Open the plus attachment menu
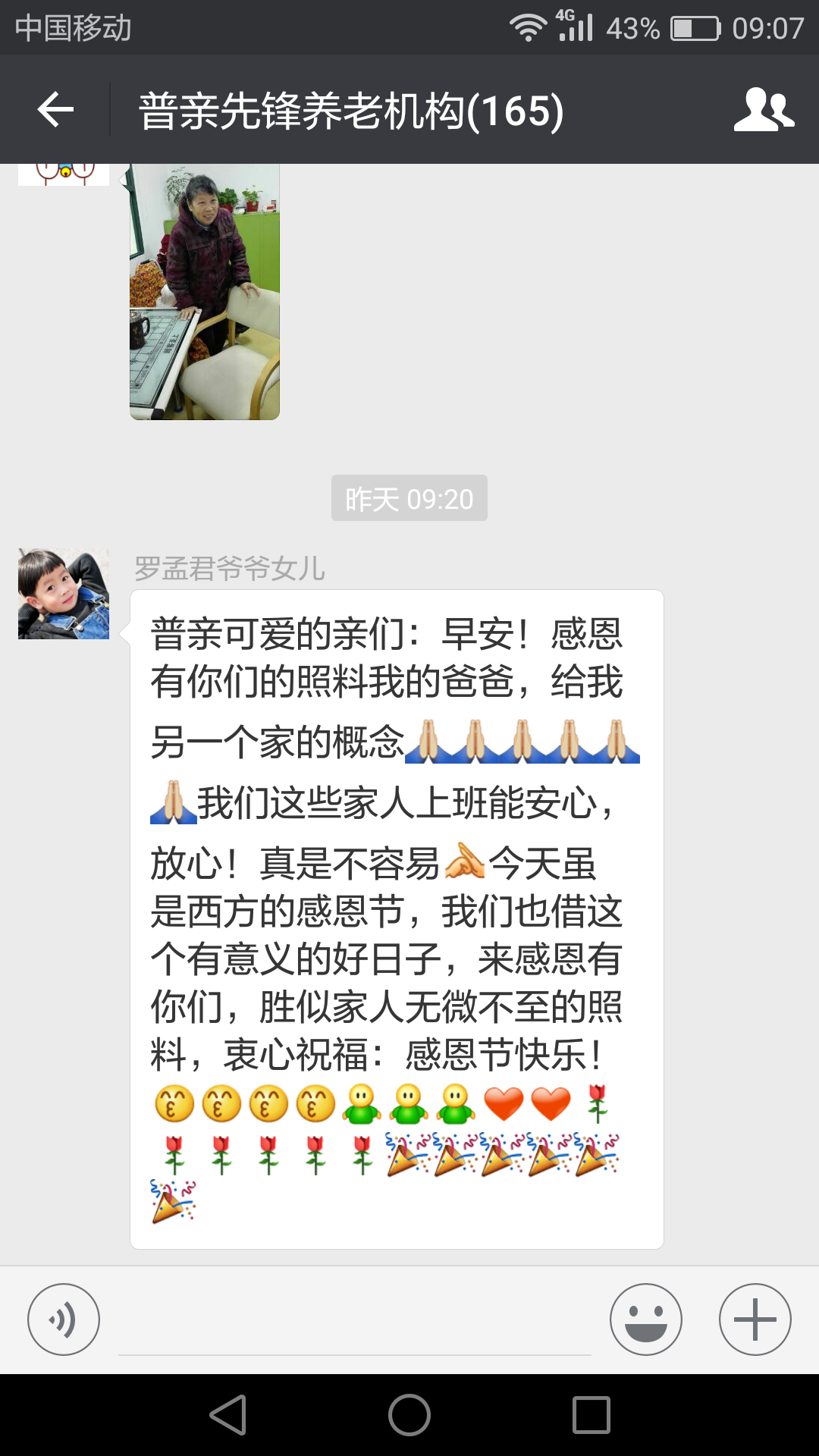Screen dimensions: 819x1456 click(755, 1319)
